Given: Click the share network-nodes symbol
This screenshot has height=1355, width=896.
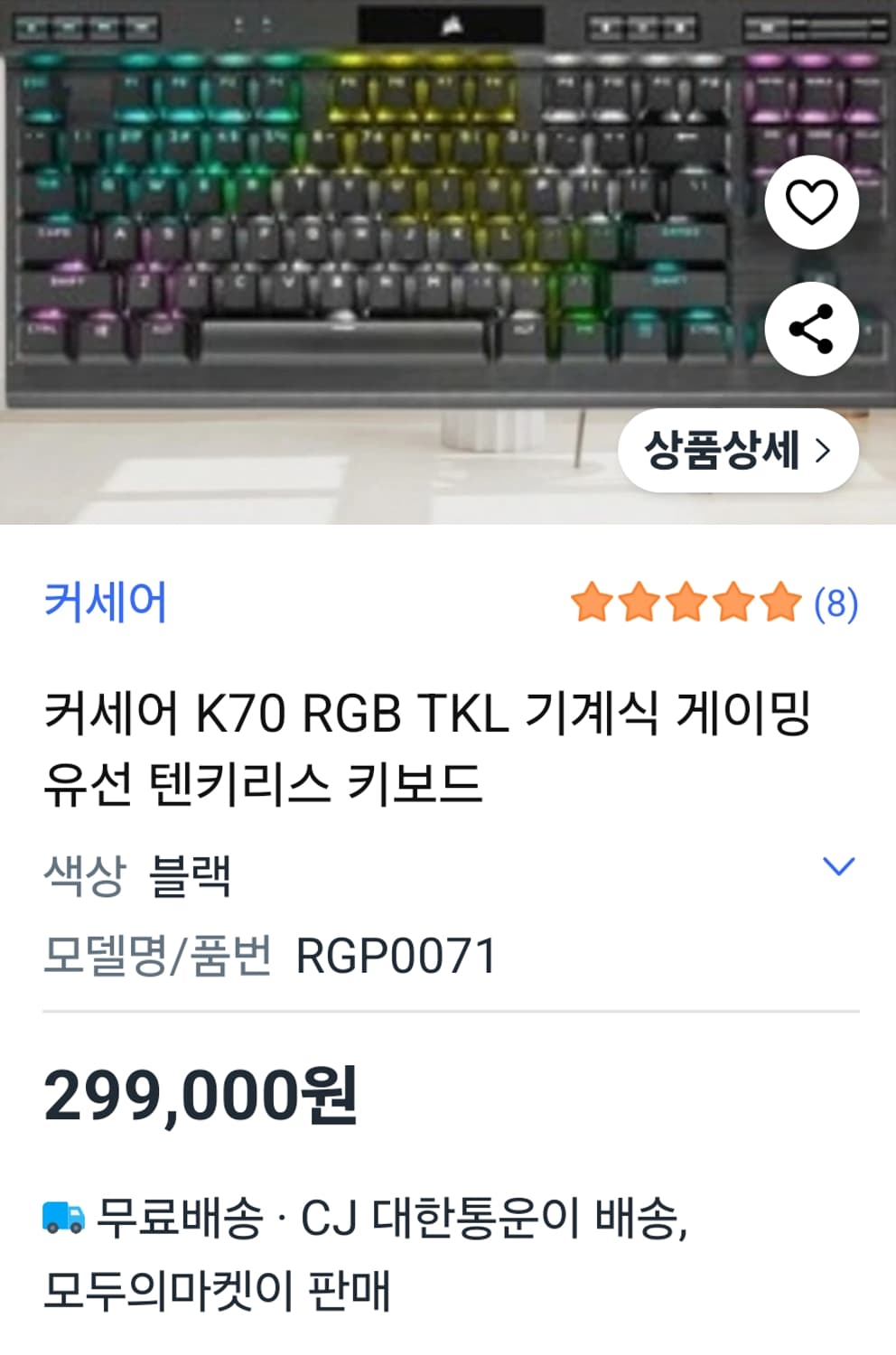Looking at the screenshot, I should pyautogui.click(x=812, y=330).
